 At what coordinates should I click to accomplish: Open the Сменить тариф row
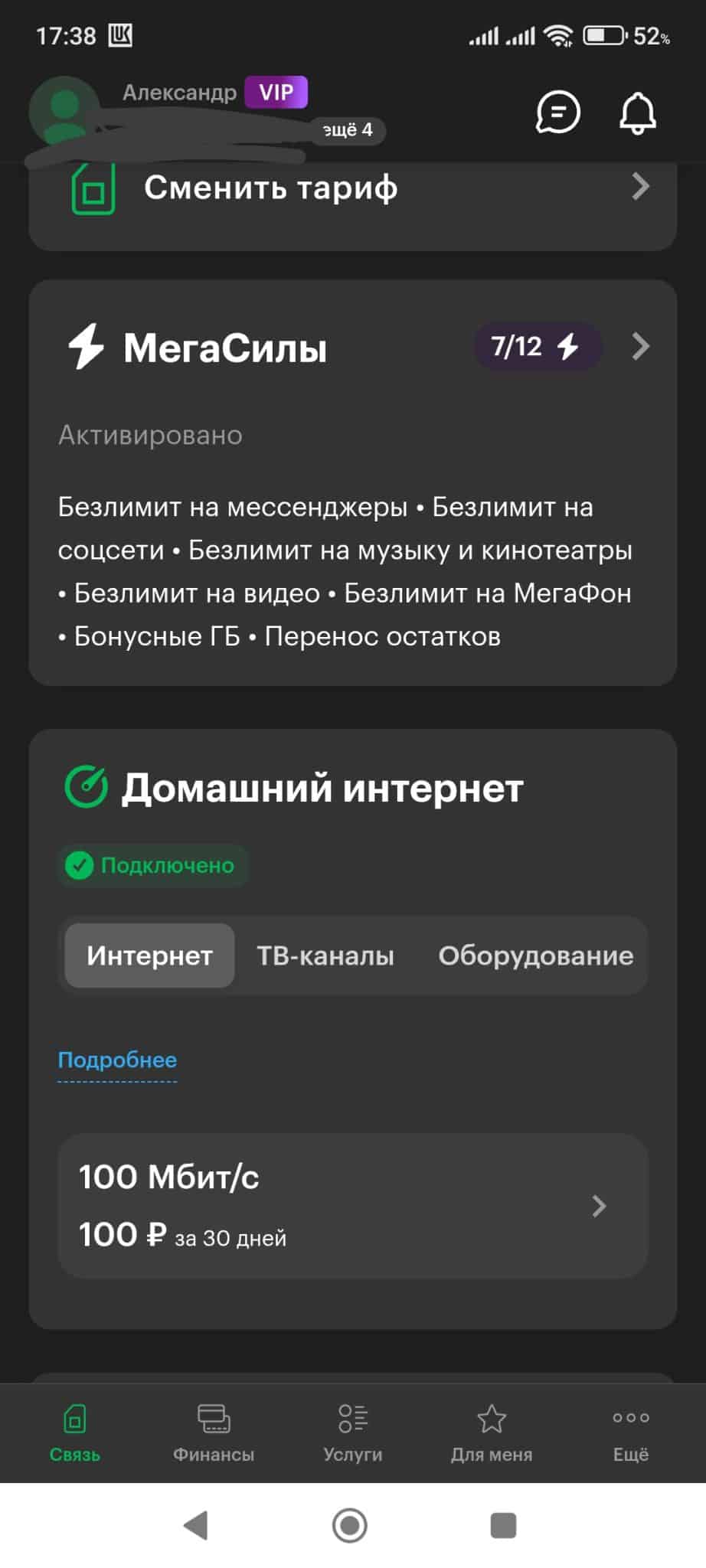tap(352, 188)
